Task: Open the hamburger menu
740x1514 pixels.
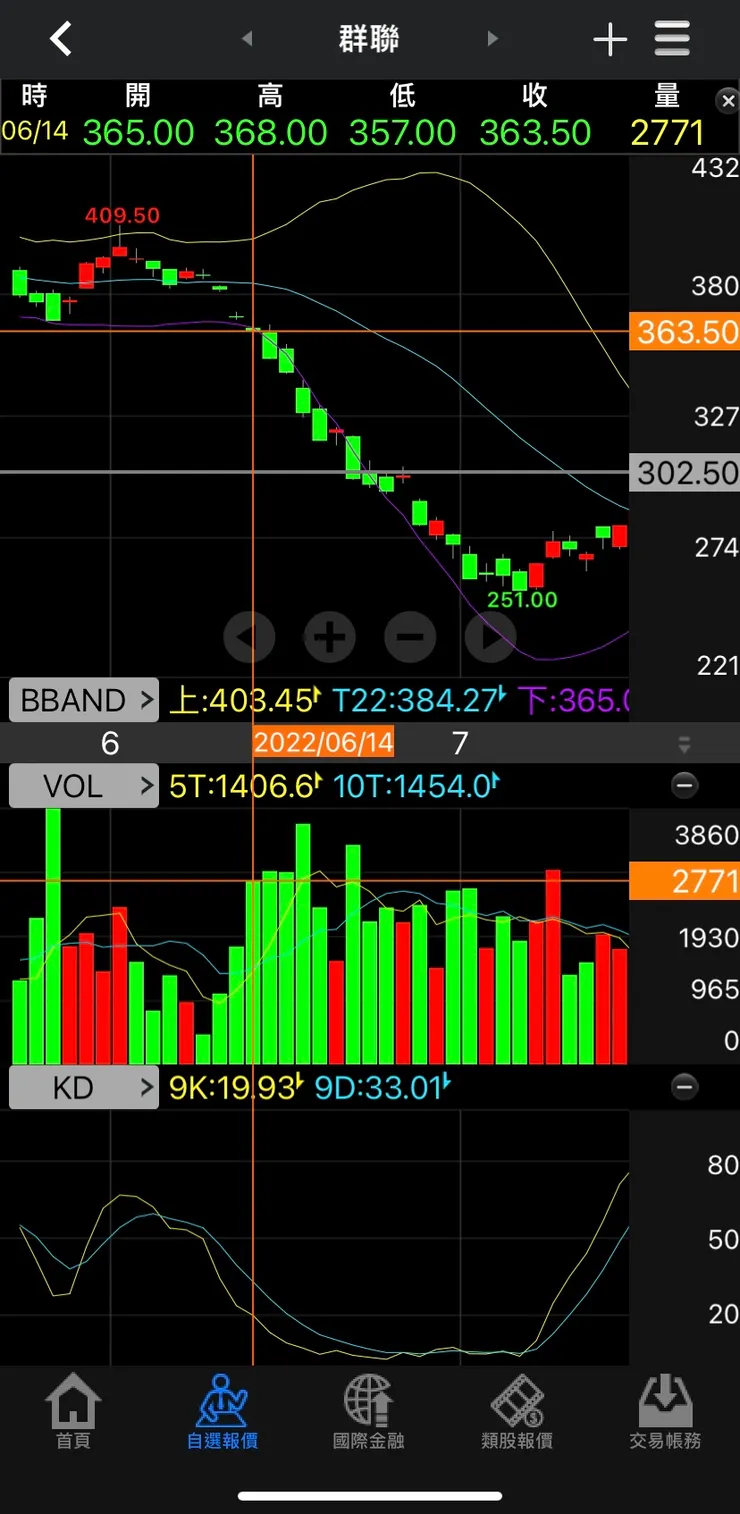Action: [672, 39]
